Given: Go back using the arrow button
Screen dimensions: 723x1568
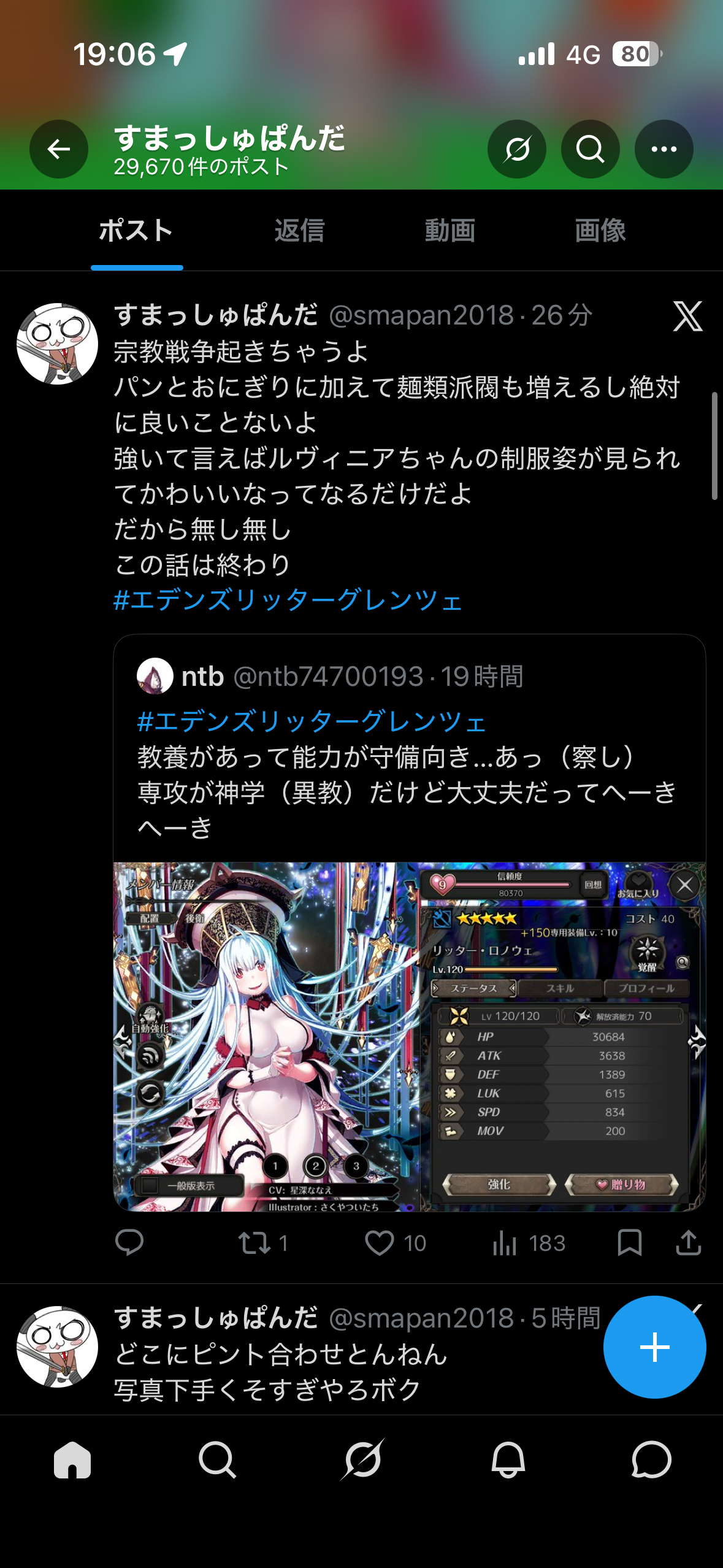Looking at the screenshot, I should [59, 149].
